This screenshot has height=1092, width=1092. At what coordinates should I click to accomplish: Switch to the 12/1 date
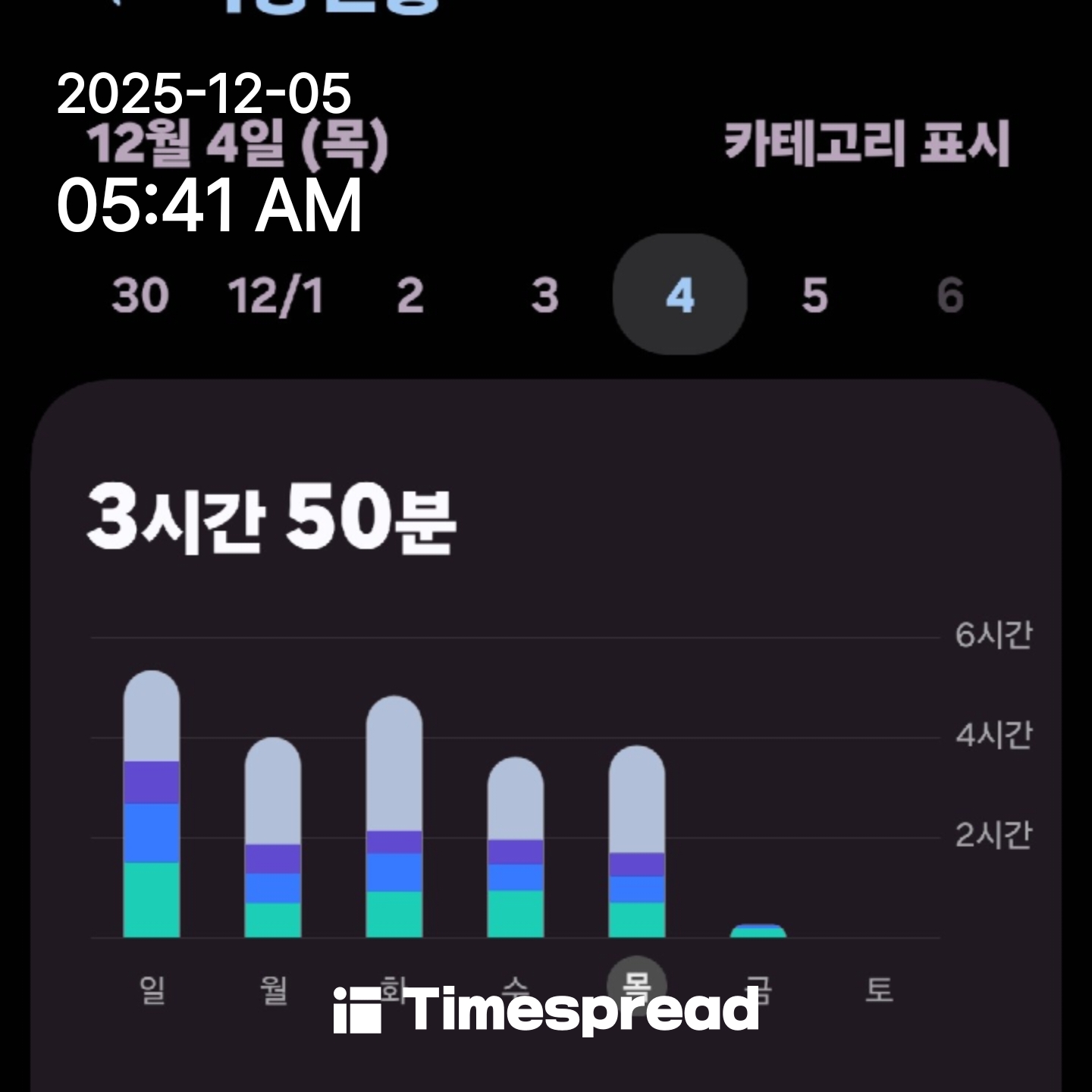click(x=275, y=295)
